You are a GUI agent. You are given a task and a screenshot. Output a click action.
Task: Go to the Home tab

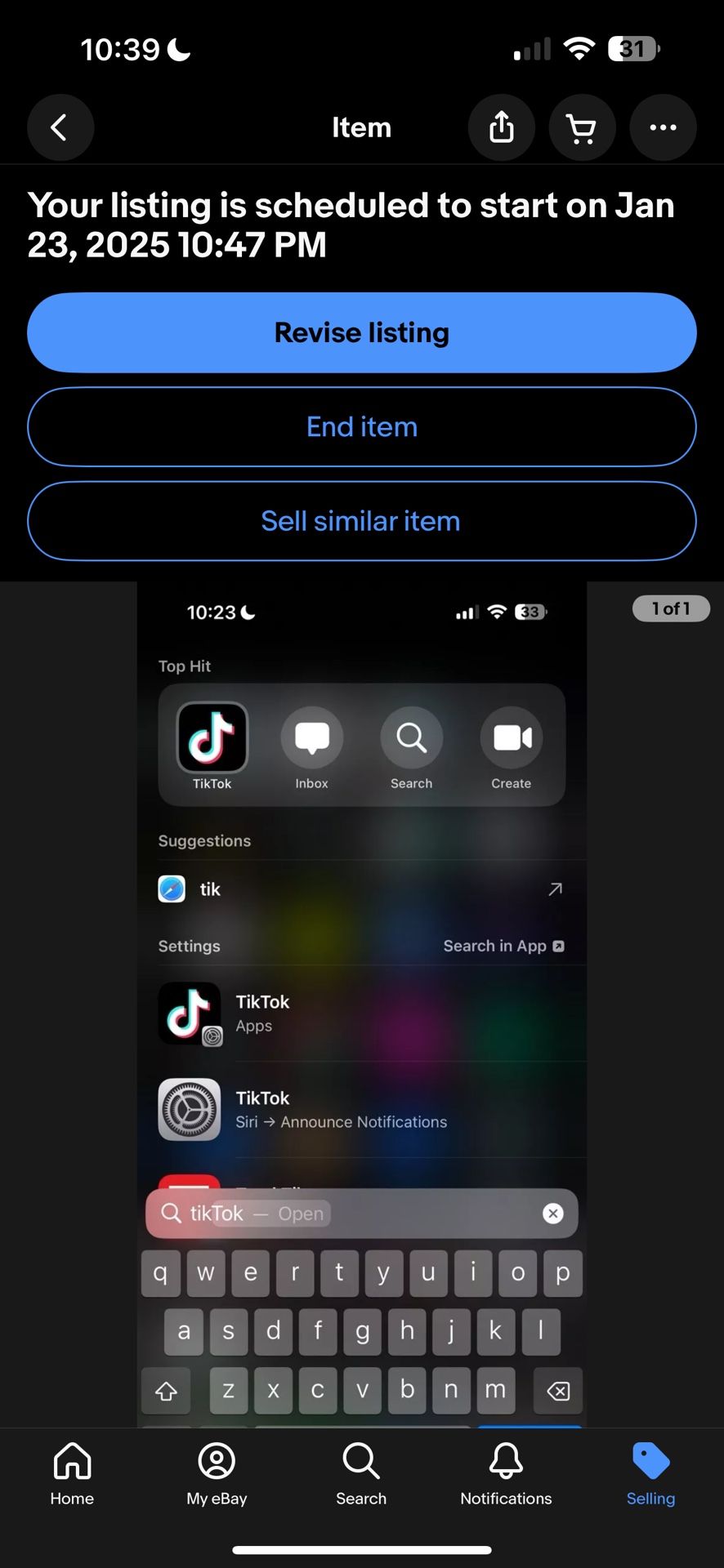tap(72, 1474)
